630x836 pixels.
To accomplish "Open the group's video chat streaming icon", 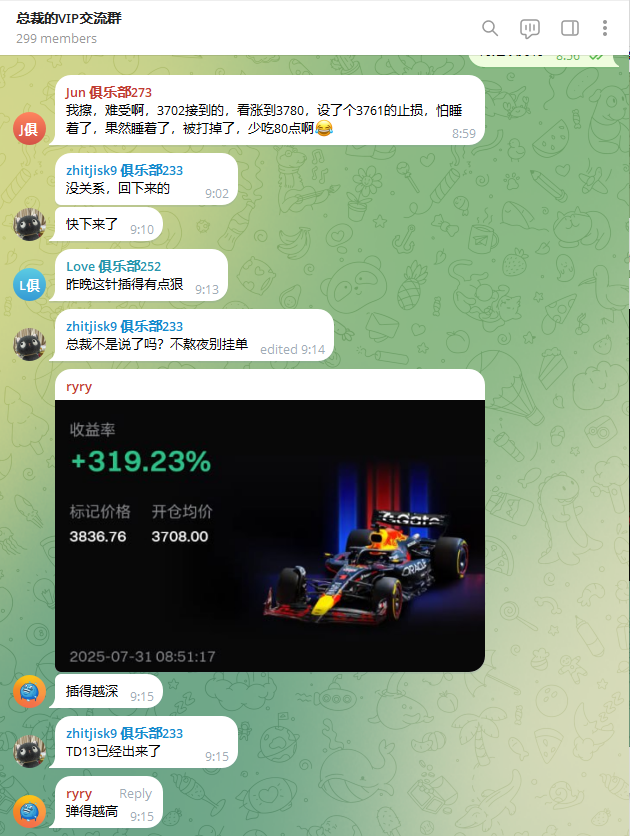I will (530, 28).
